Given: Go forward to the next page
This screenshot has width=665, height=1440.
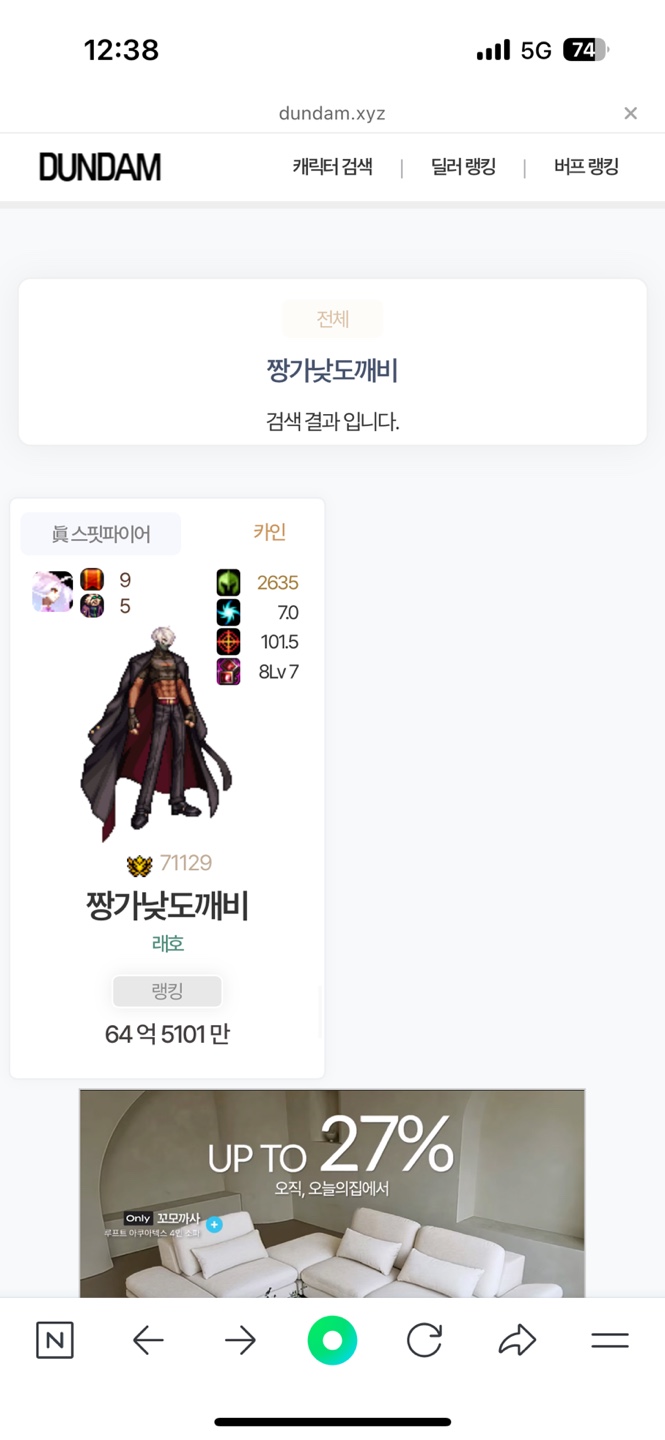Looking at the screenshot, I should point(240,1340).
